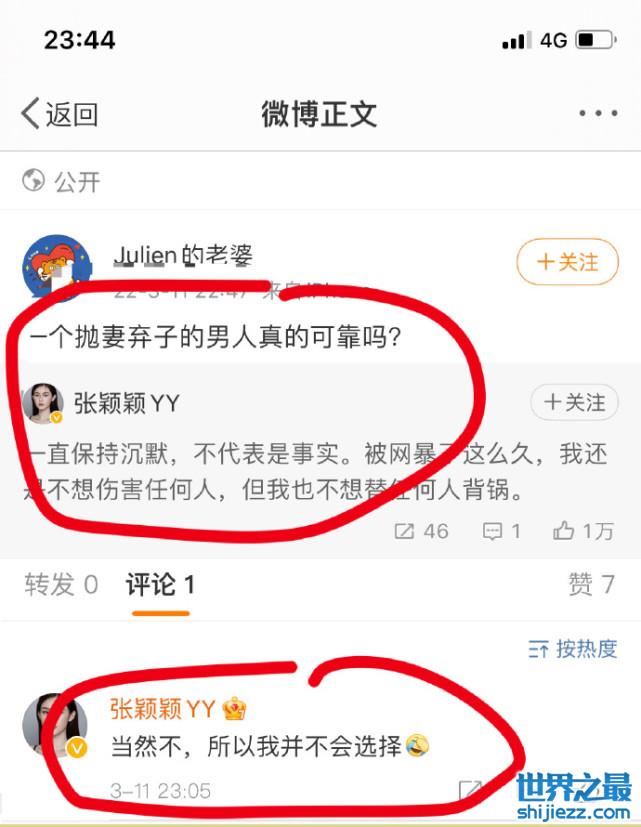
Task: Switch to the 赞 tab
Action: (x=591, y=585)
